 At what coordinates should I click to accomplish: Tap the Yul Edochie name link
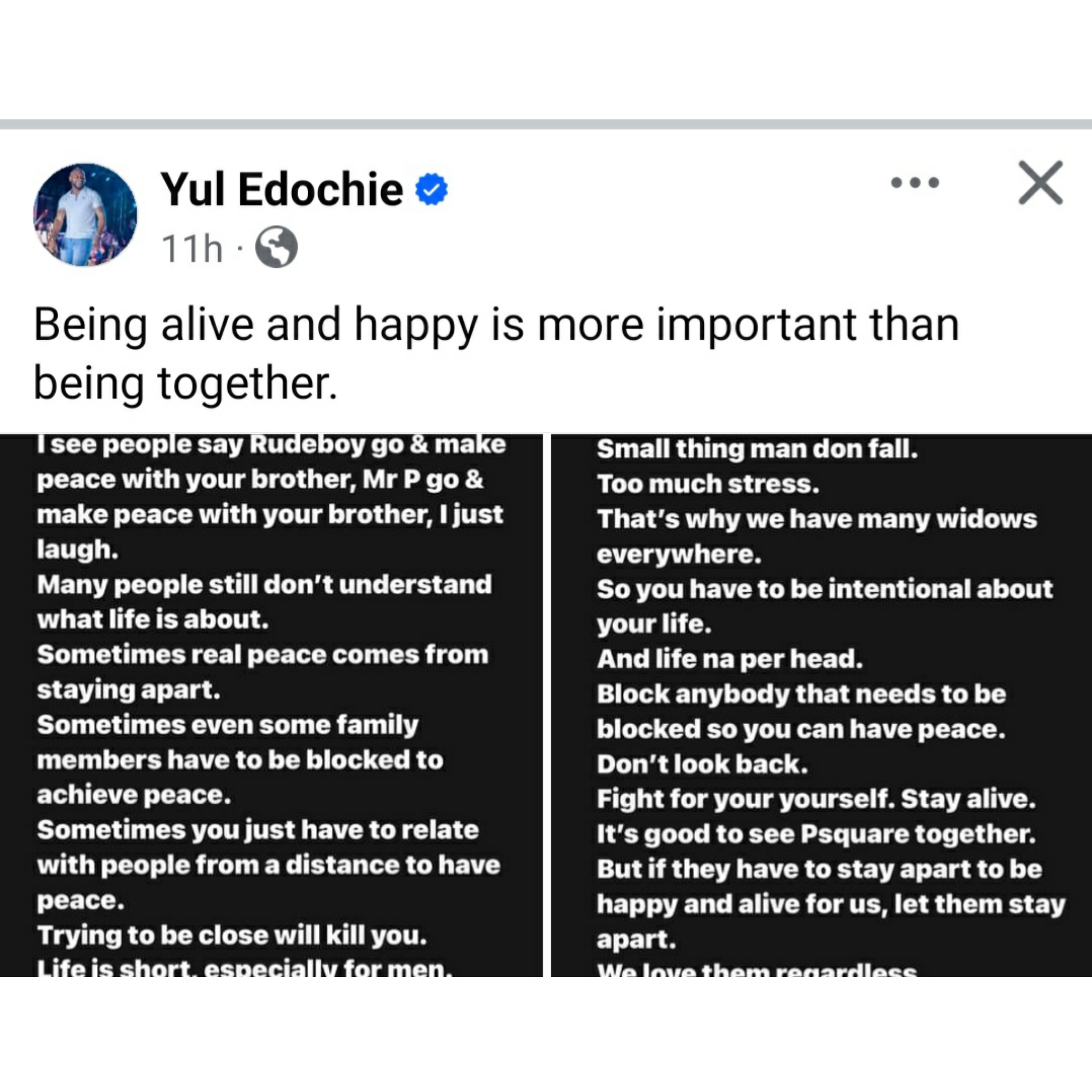coord(282,189)
